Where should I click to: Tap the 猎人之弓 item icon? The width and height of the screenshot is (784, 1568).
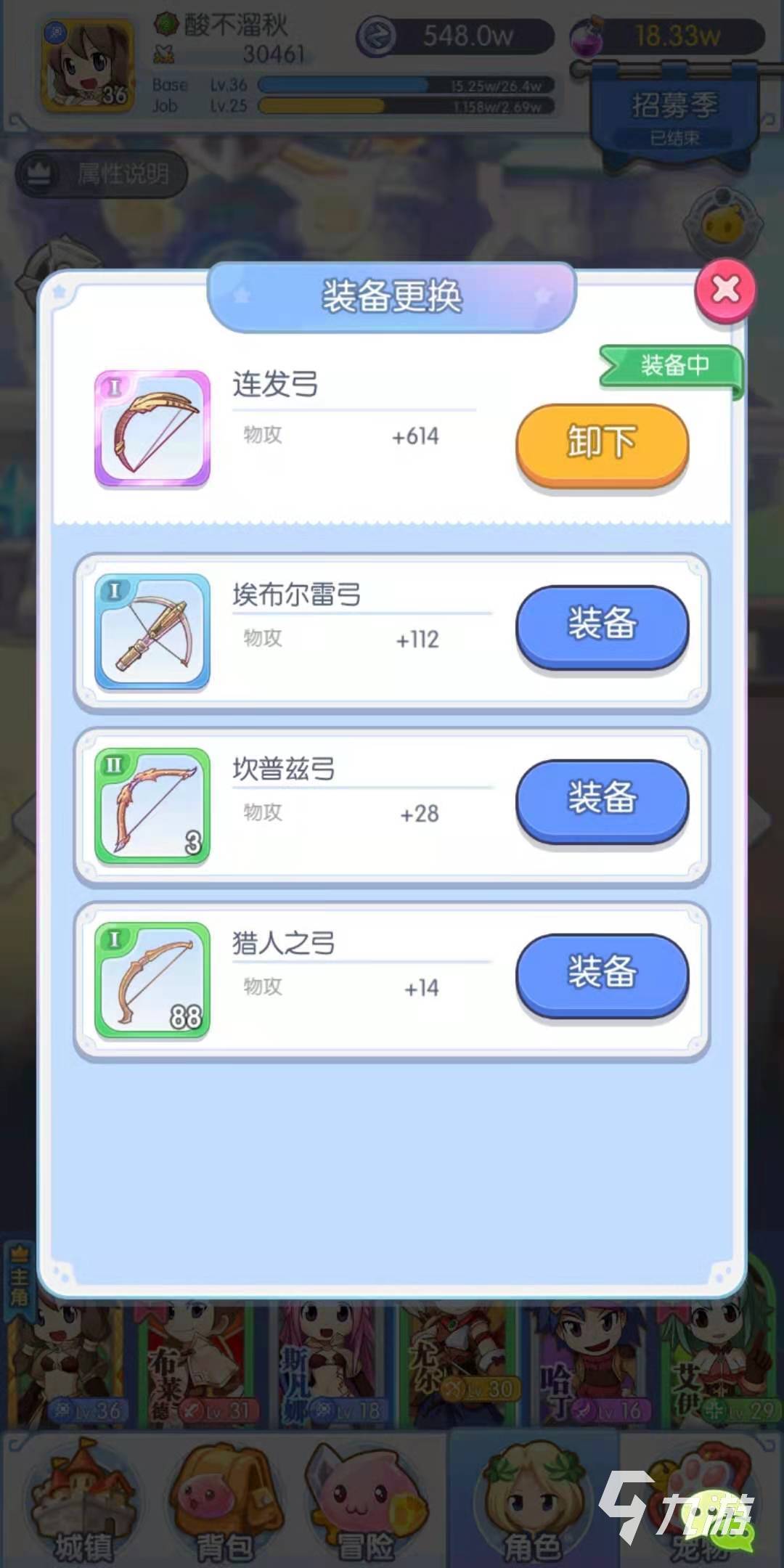(x=152, y=980)
